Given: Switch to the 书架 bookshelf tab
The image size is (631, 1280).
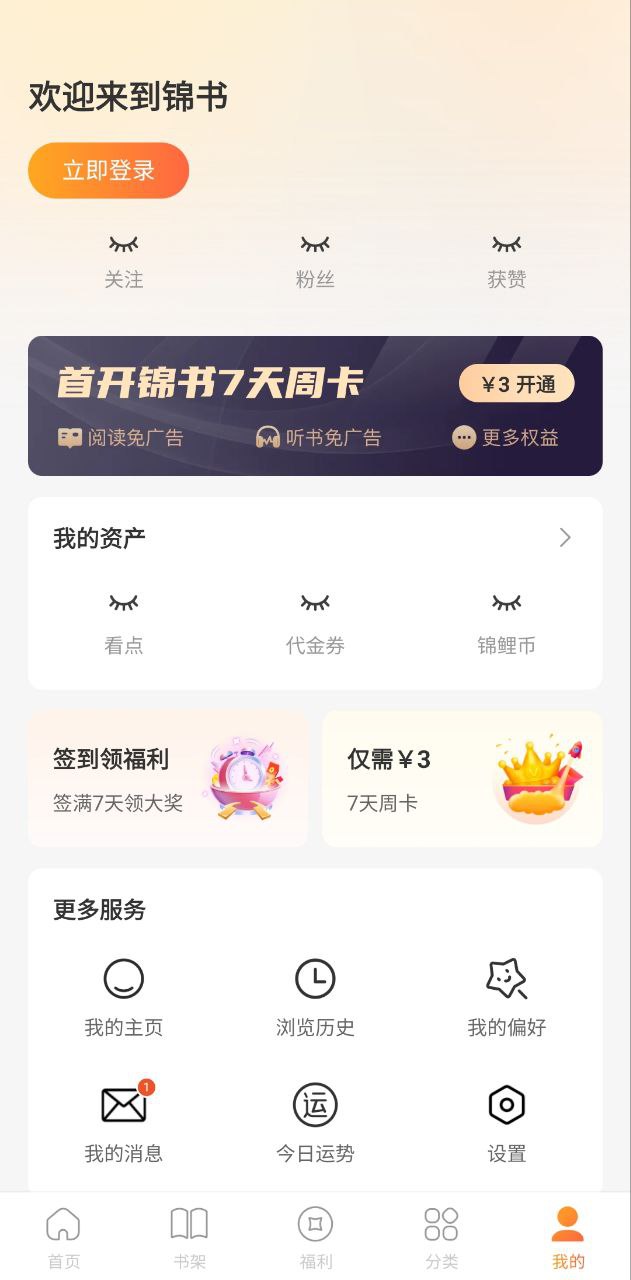Looking at the screenshot, I should (189, 1237).
